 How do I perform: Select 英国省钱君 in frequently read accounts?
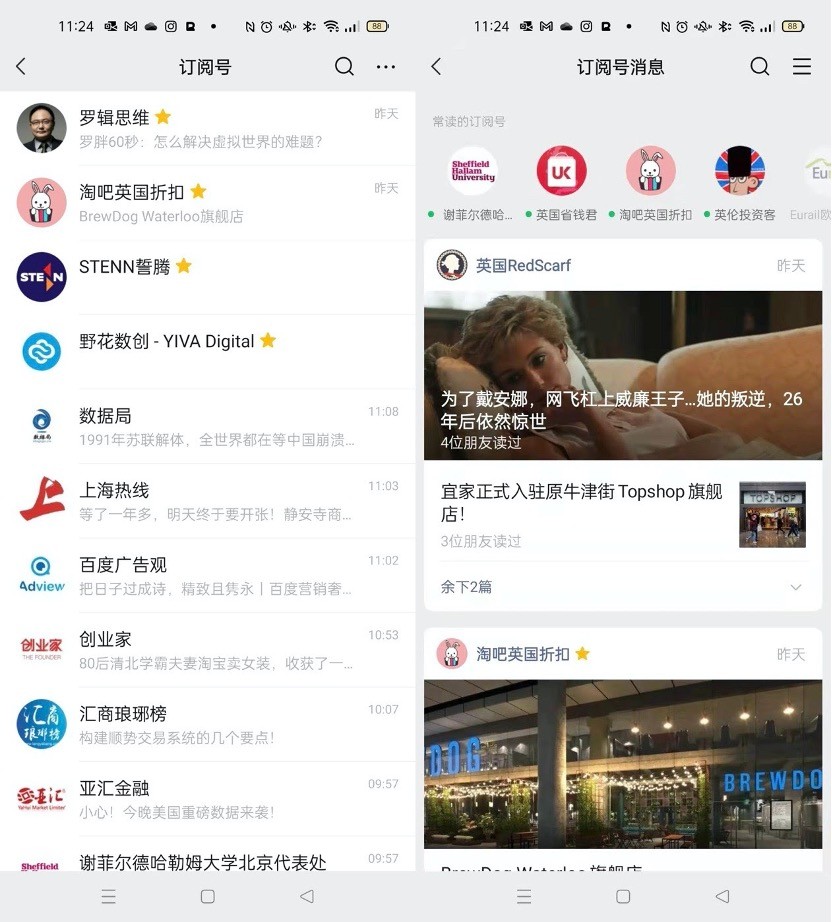pyautogui.click(x=562, y=182)
